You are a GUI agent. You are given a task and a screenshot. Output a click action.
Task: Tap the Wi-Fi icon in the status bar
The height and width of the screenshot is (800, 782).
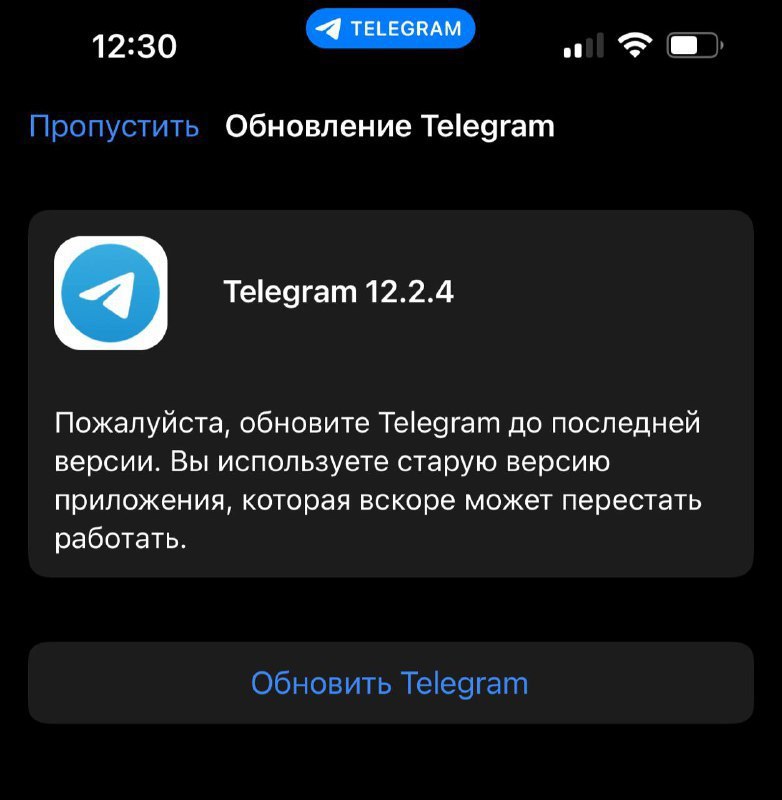[633, 43]
